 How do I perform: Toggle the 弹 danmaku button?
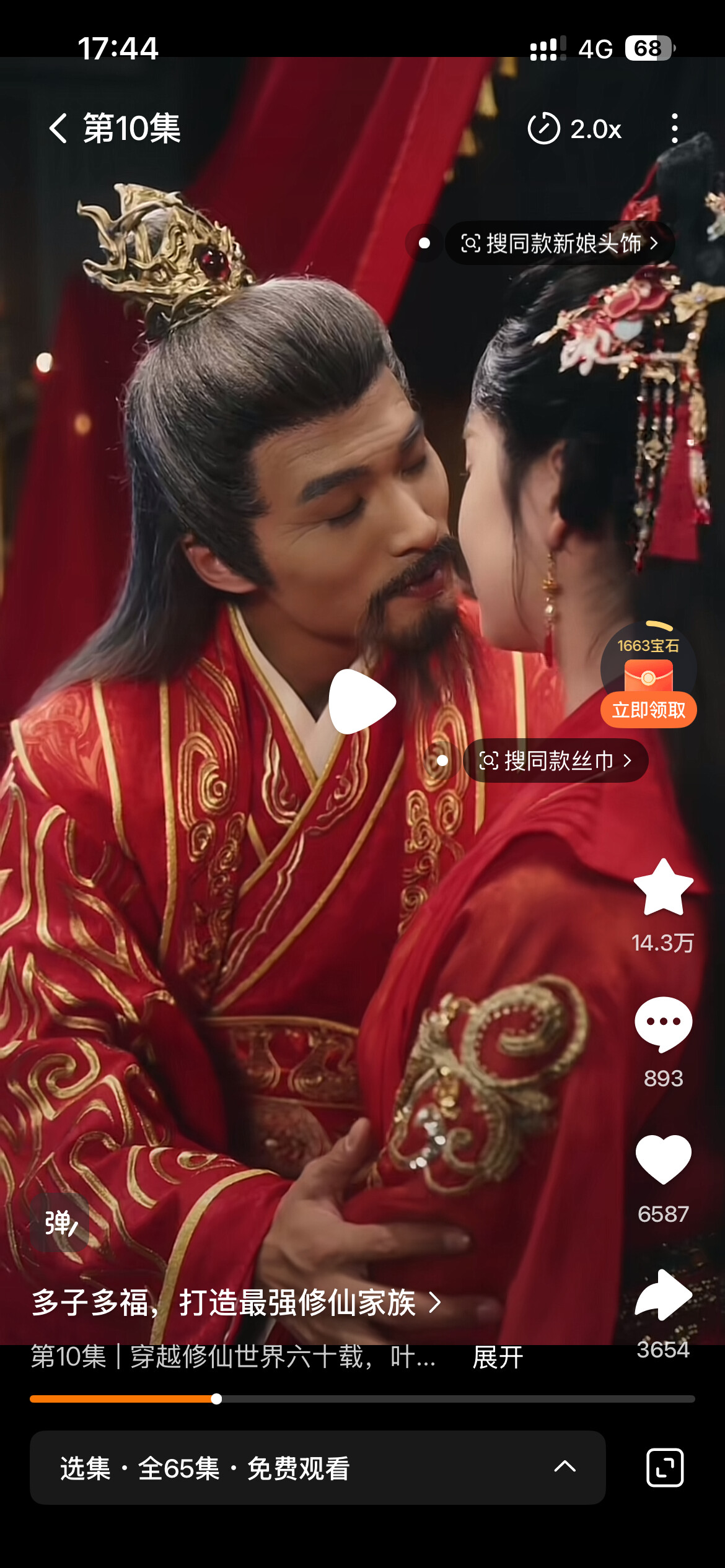pos(60,1223)
